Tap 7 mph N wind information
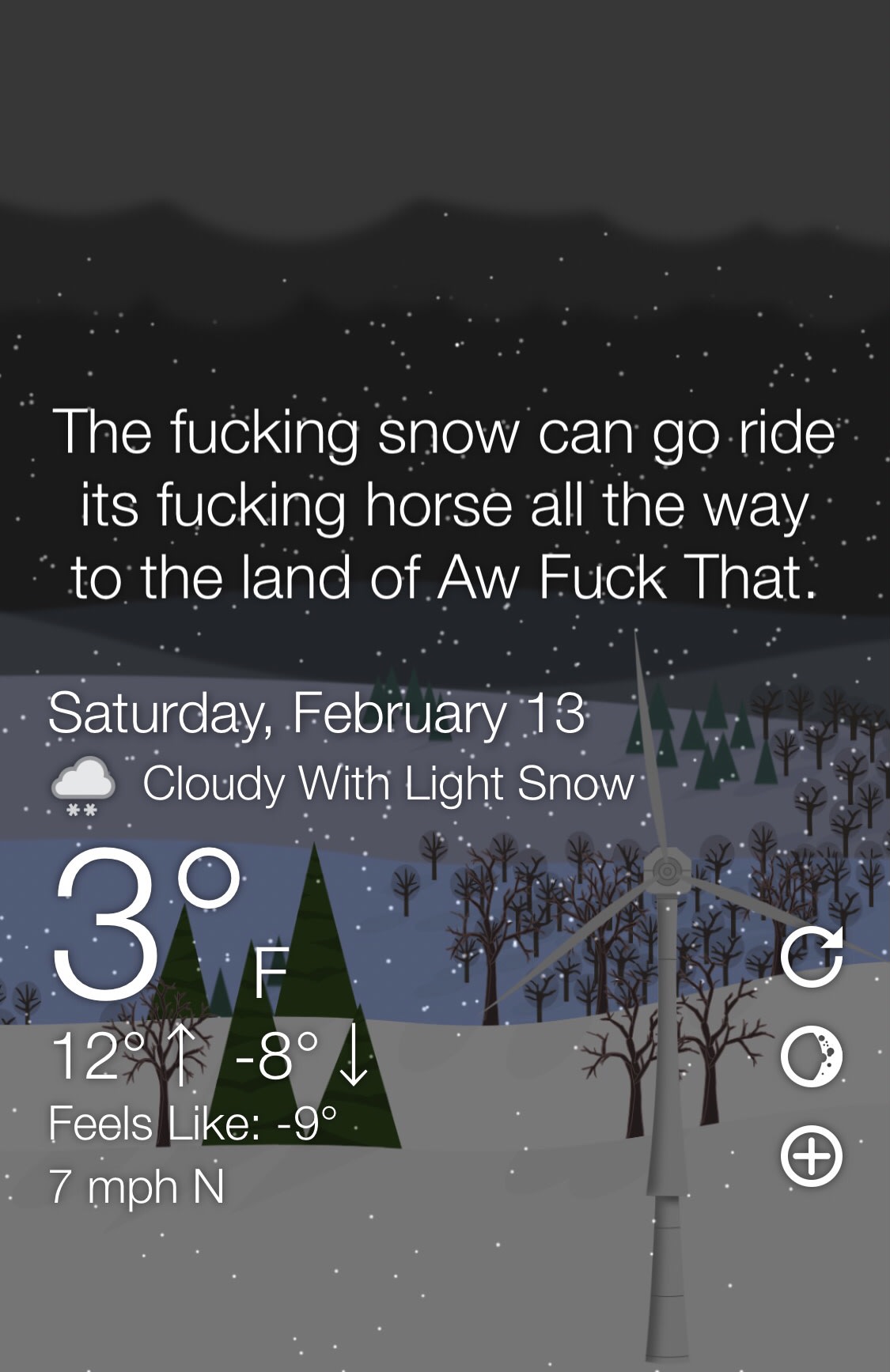The height and width of the screenshot is (1372, 890). point(138,1184)
